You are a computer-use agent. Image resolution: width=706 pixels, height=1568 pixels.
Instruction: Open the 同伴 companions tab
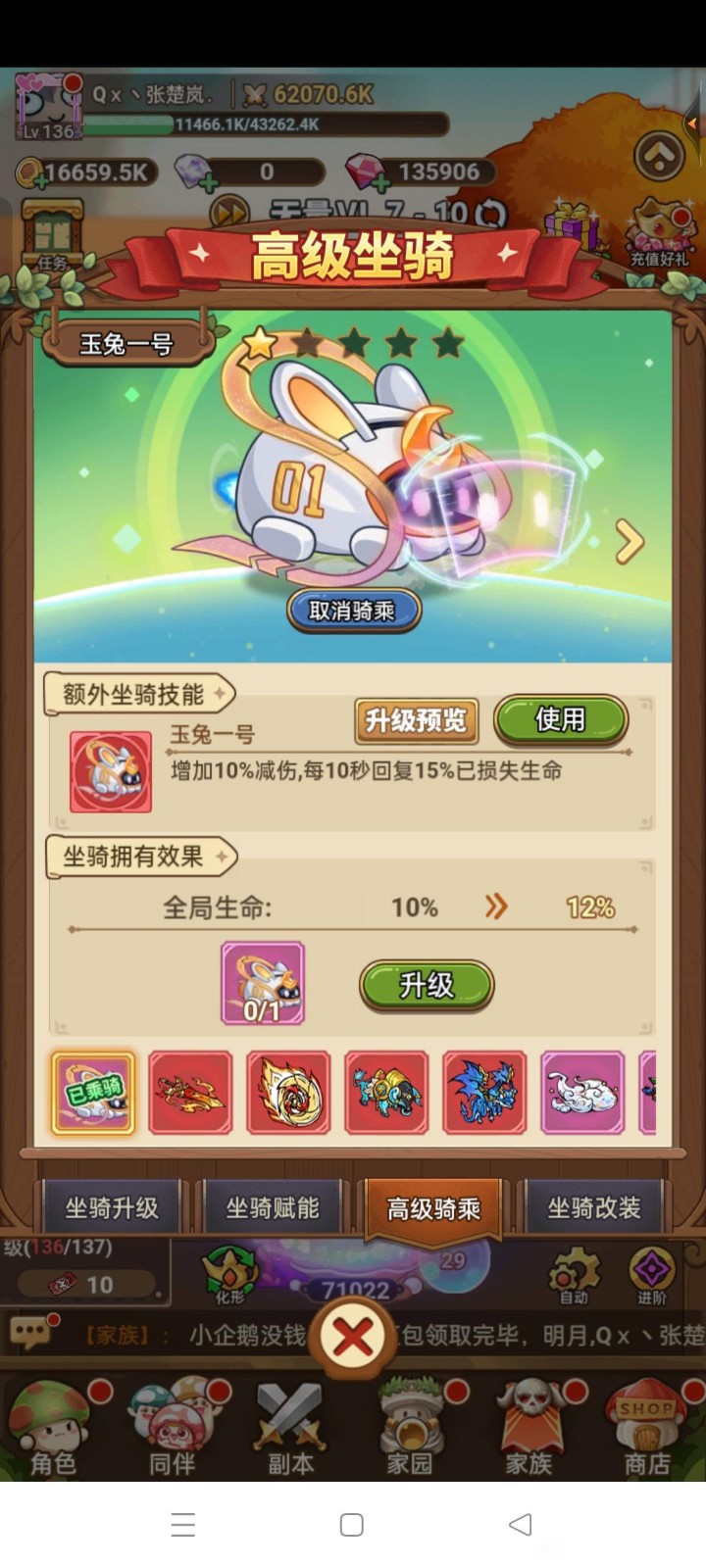pos(173,1429)
